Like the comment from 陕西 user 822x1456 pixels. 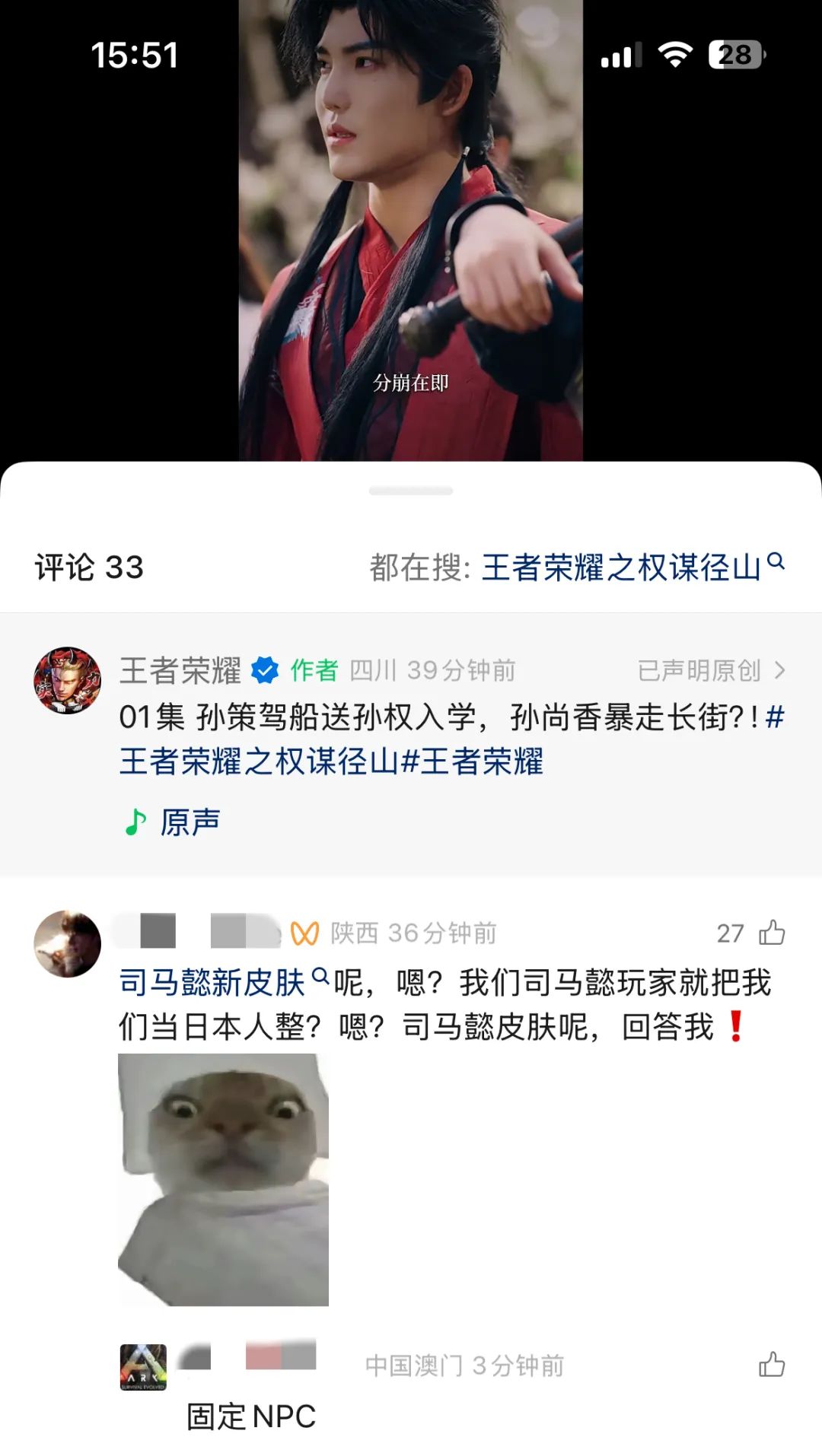[x=771, y=933]
